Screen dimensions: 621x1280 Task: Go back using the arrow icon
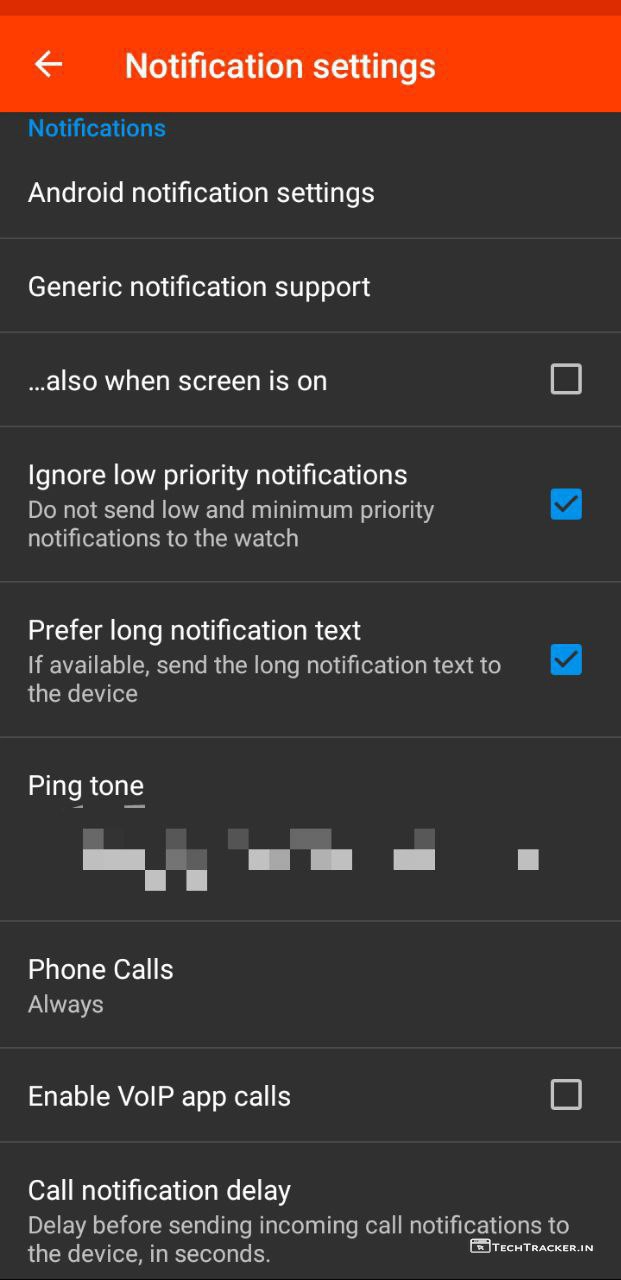tap(48, 65)
